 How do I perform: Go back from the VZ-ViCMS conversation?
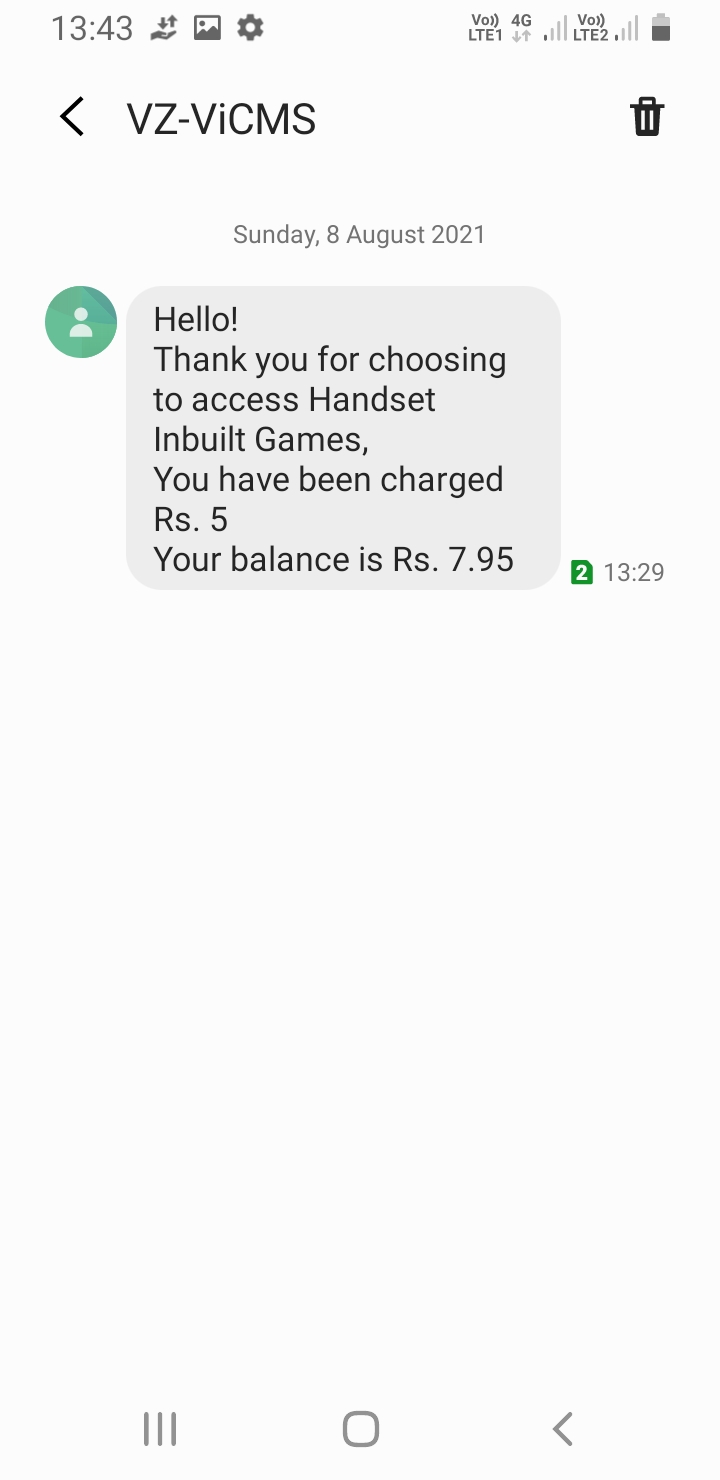[x=72, y=117]
